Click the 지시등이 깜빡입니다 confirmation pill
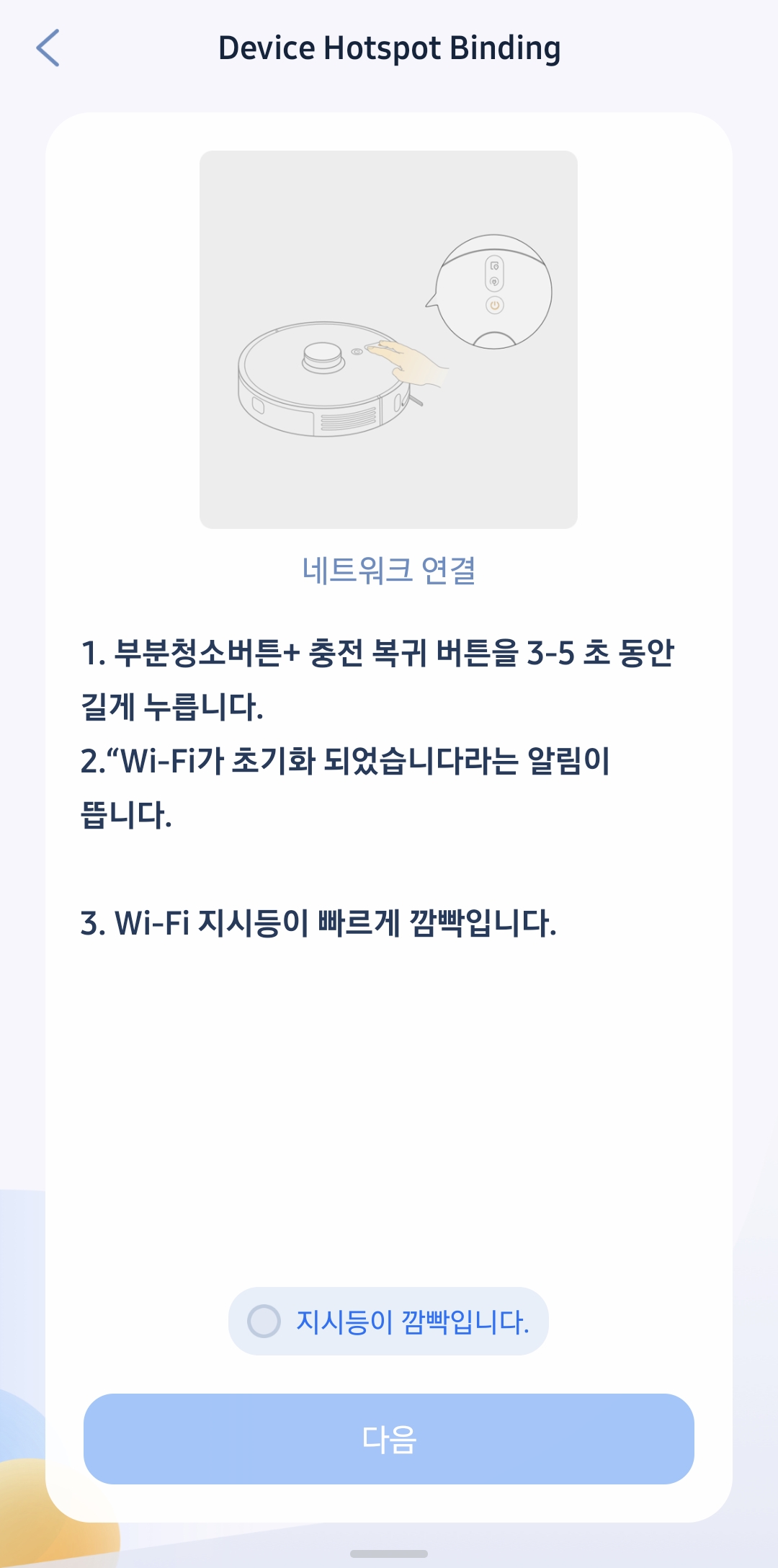Screen dimensions: 778x1568 coord(389,1321)
